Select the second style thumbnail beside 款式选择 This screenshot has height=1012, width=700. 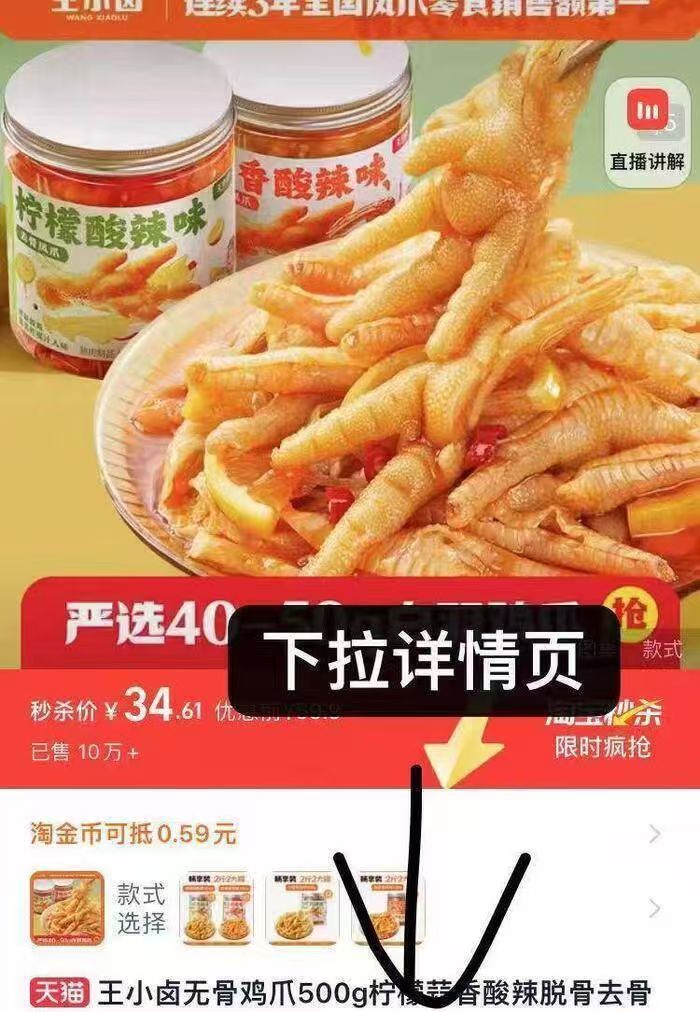302,907
